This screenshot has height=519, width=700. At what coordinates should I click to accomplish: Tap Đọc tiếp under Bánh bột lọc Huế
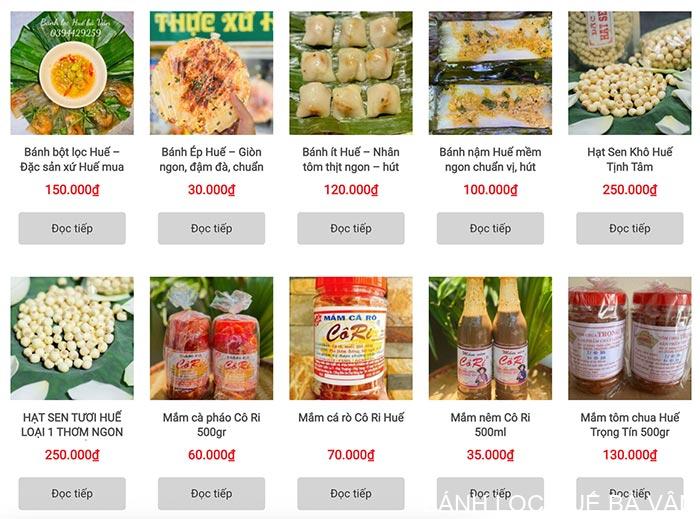click(x=72, y=228)
